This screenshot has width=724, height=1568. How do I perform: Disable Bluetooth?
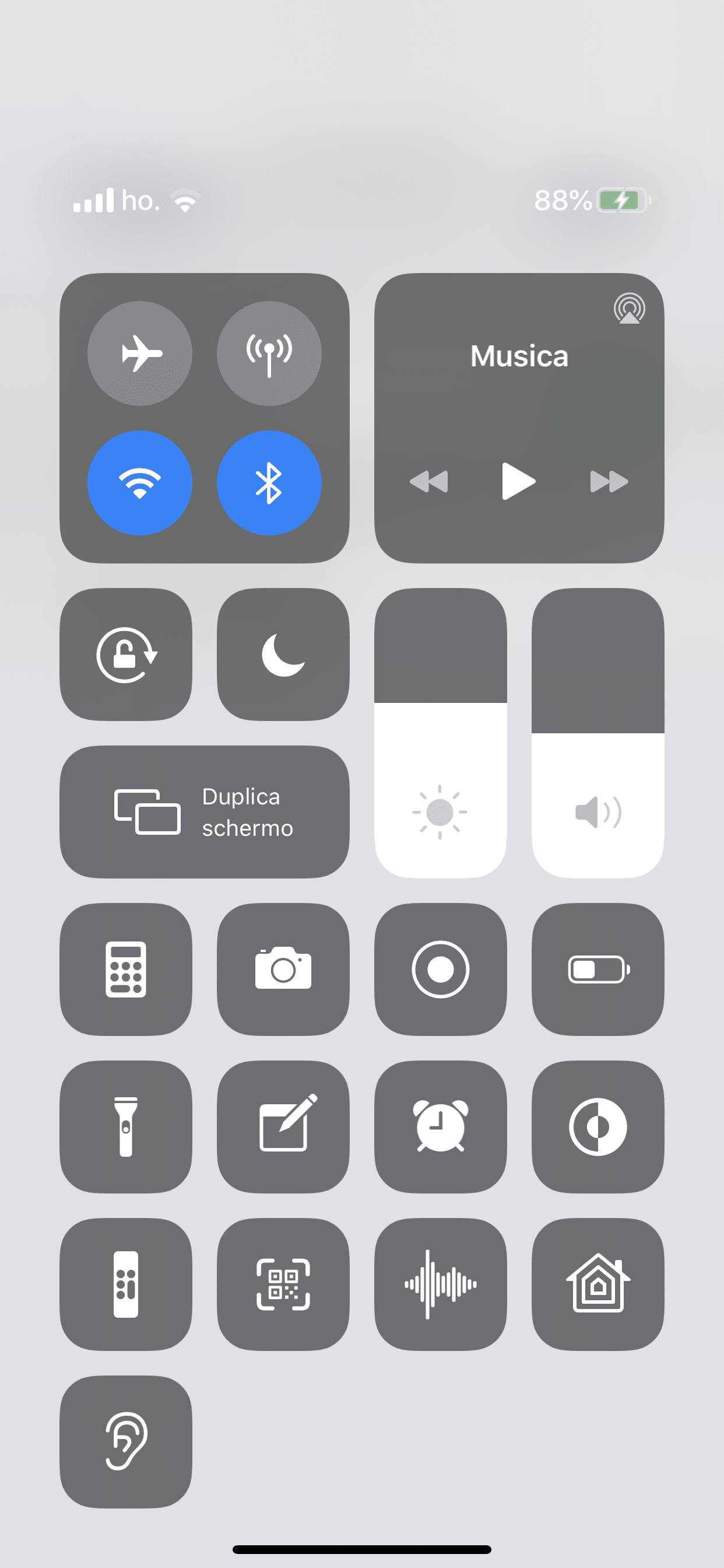point(269,482)
